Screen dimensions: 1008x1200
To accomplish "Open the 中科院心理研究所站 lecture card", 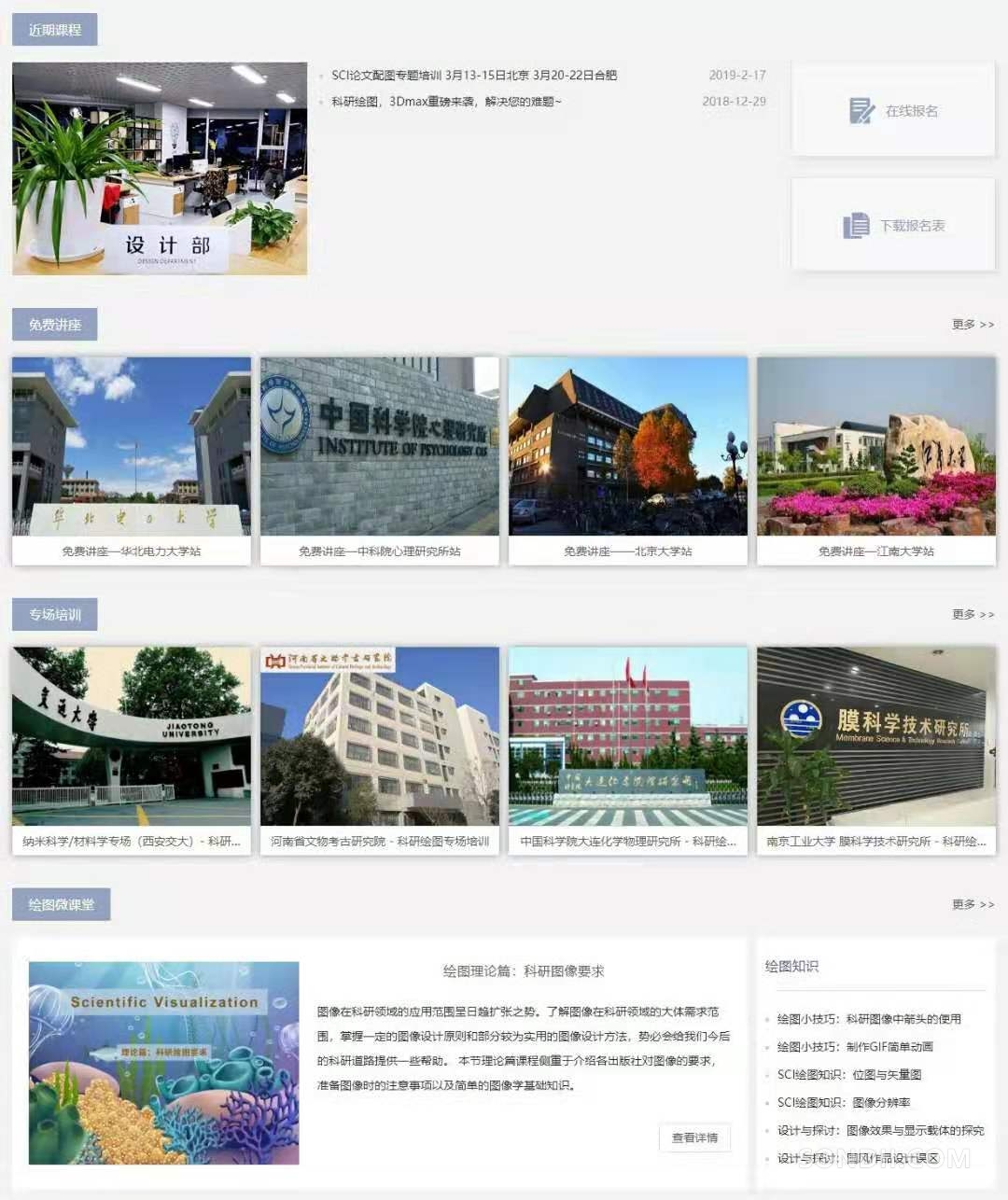I will (380, 461).
